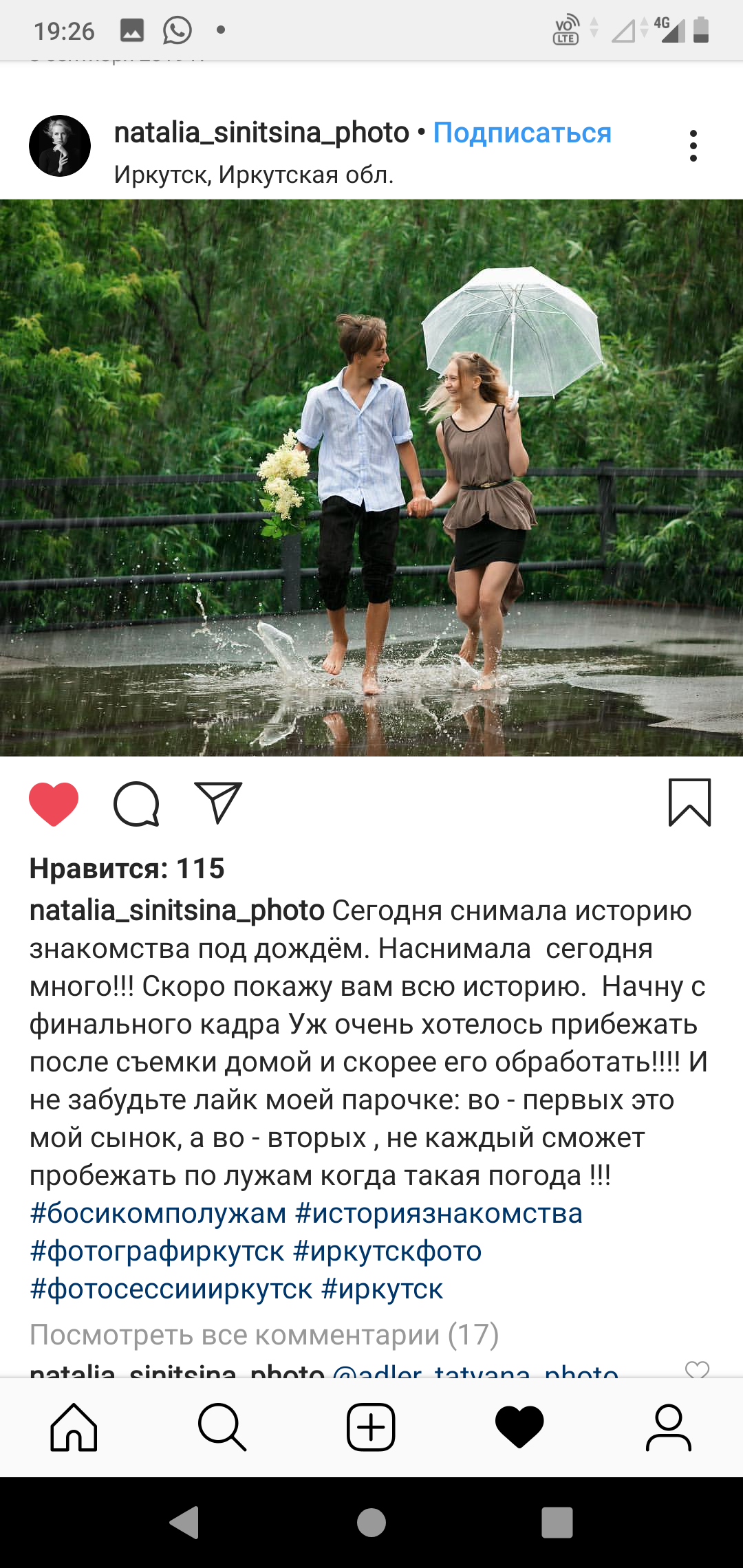
Task: Go to the Home feed tab
Action: 74,1428
